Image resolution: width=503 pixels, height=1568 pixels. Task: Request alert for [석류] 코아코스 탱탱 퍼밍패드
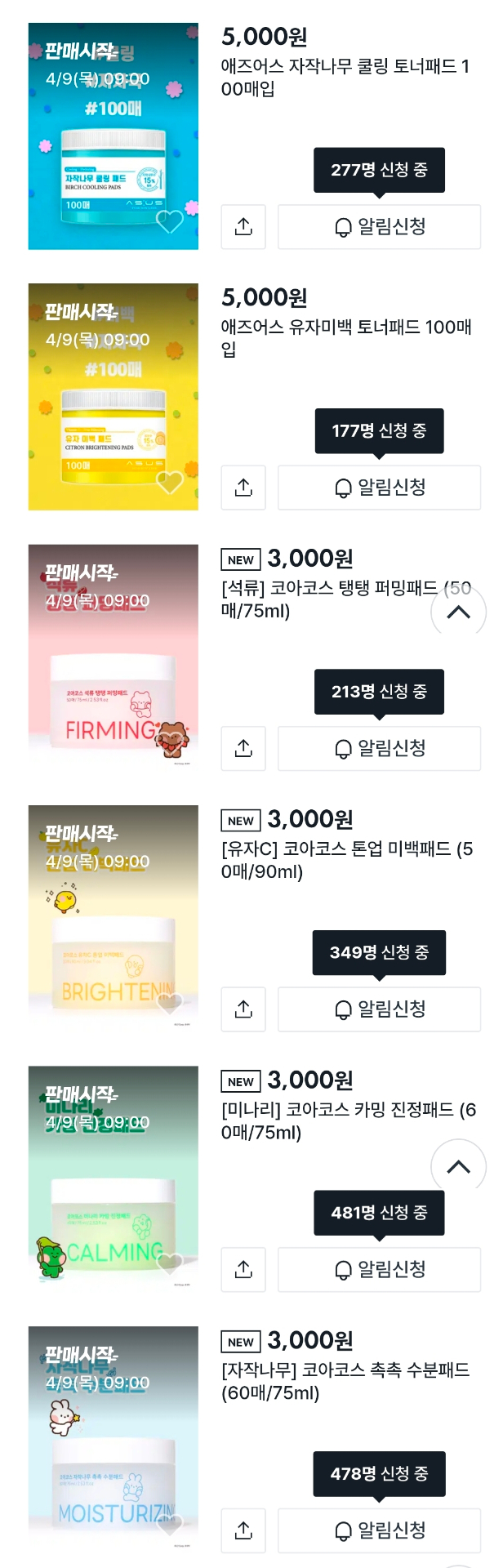coord(379,748)
